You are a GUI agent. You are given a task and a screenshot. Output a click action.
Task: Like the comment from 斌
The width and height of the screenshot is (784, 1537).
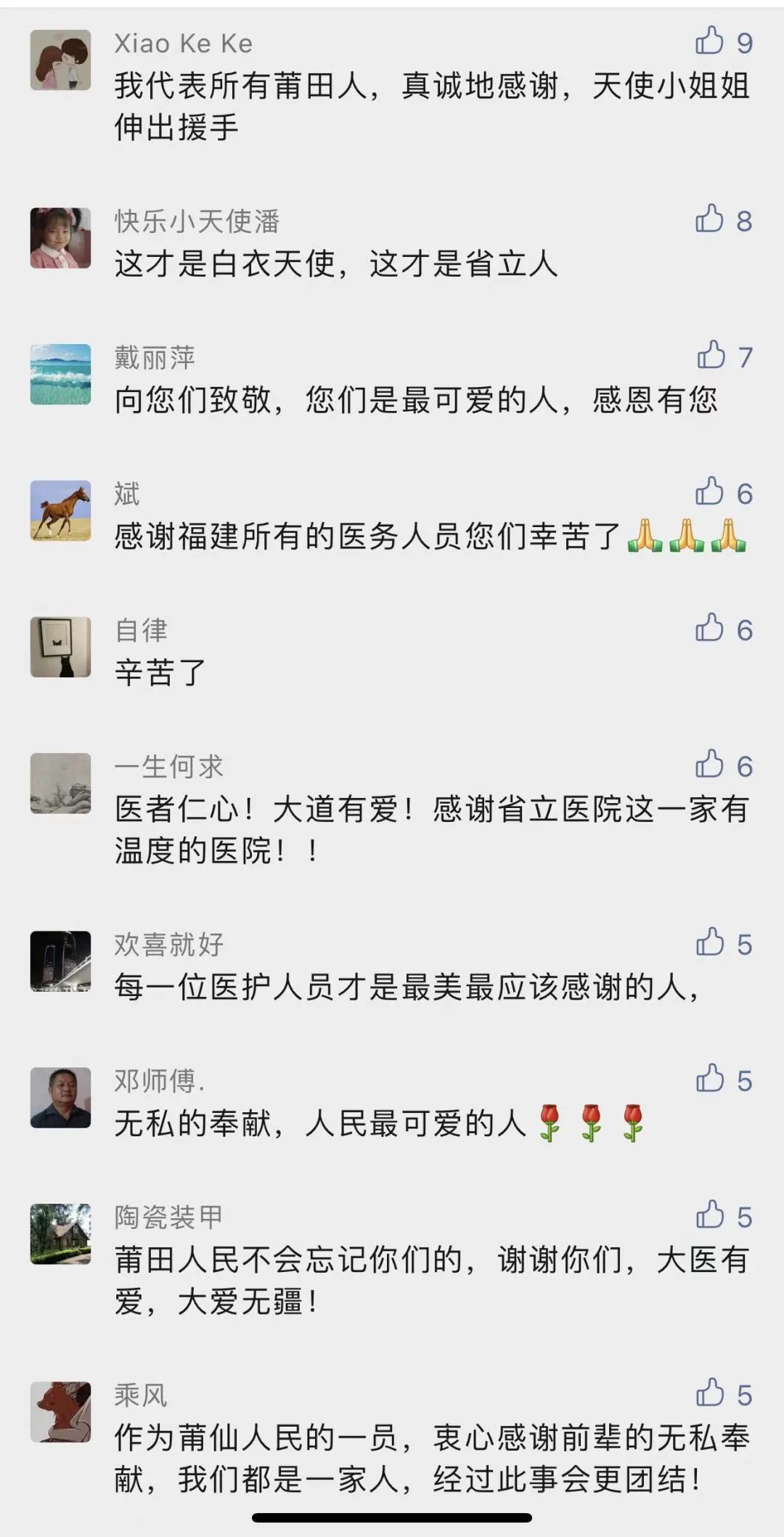(709, 492)
